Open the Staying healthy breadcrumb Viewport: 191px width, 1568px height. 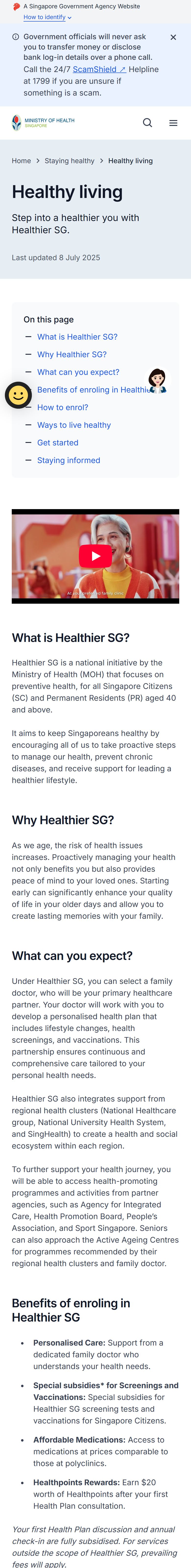pyautogui.click(x=69, y=161)
